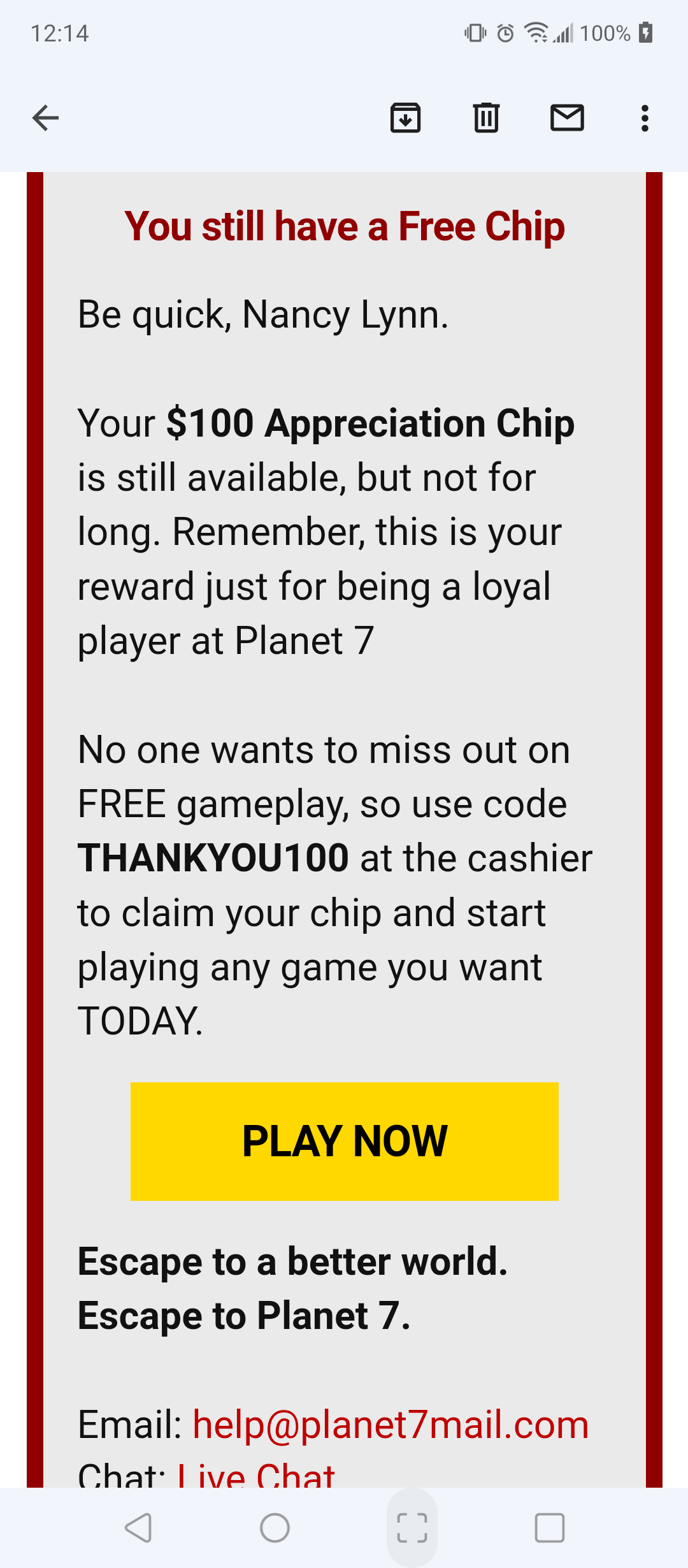Archive this email
This screenshot has height=1568, width=688.
coord(405,118)
